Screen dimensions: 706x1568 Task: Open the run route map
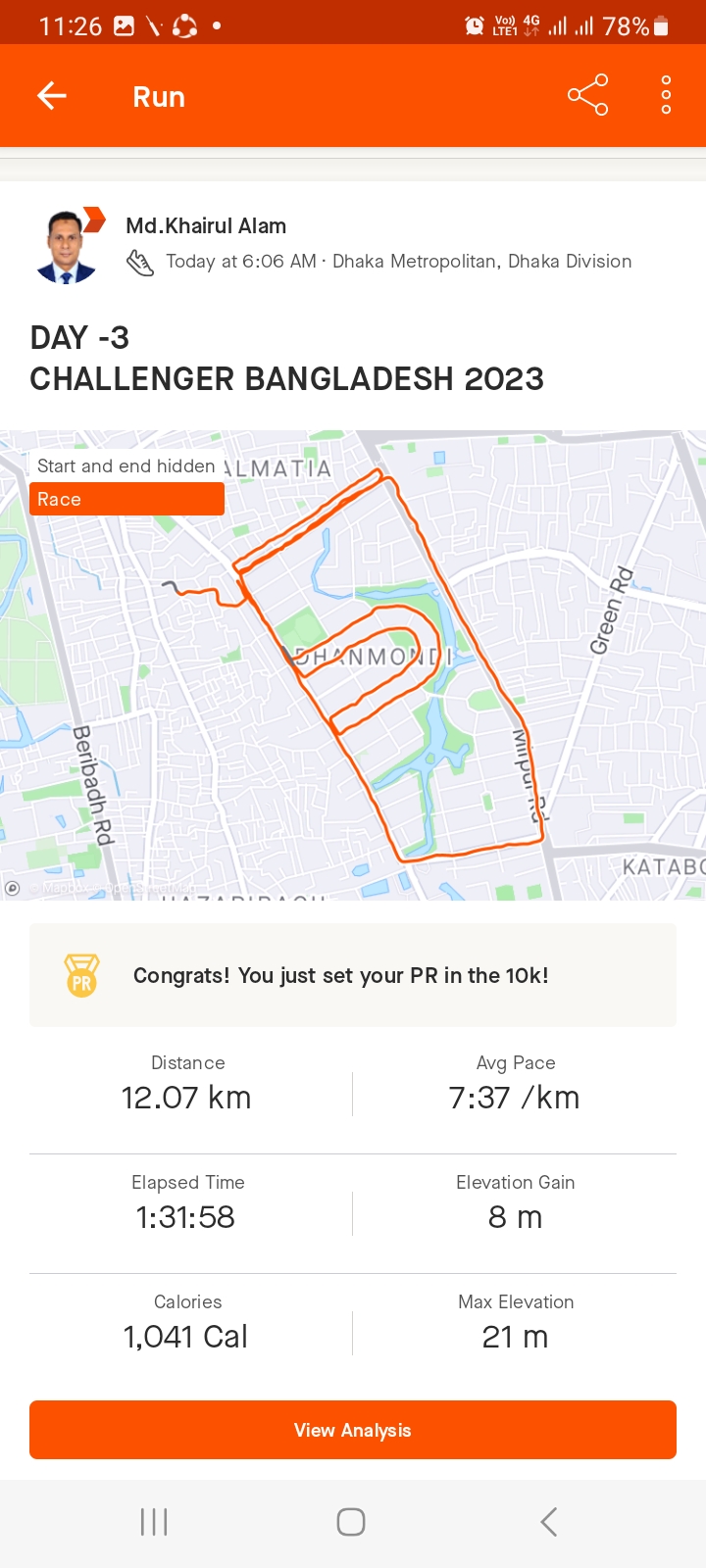[353, 664]
